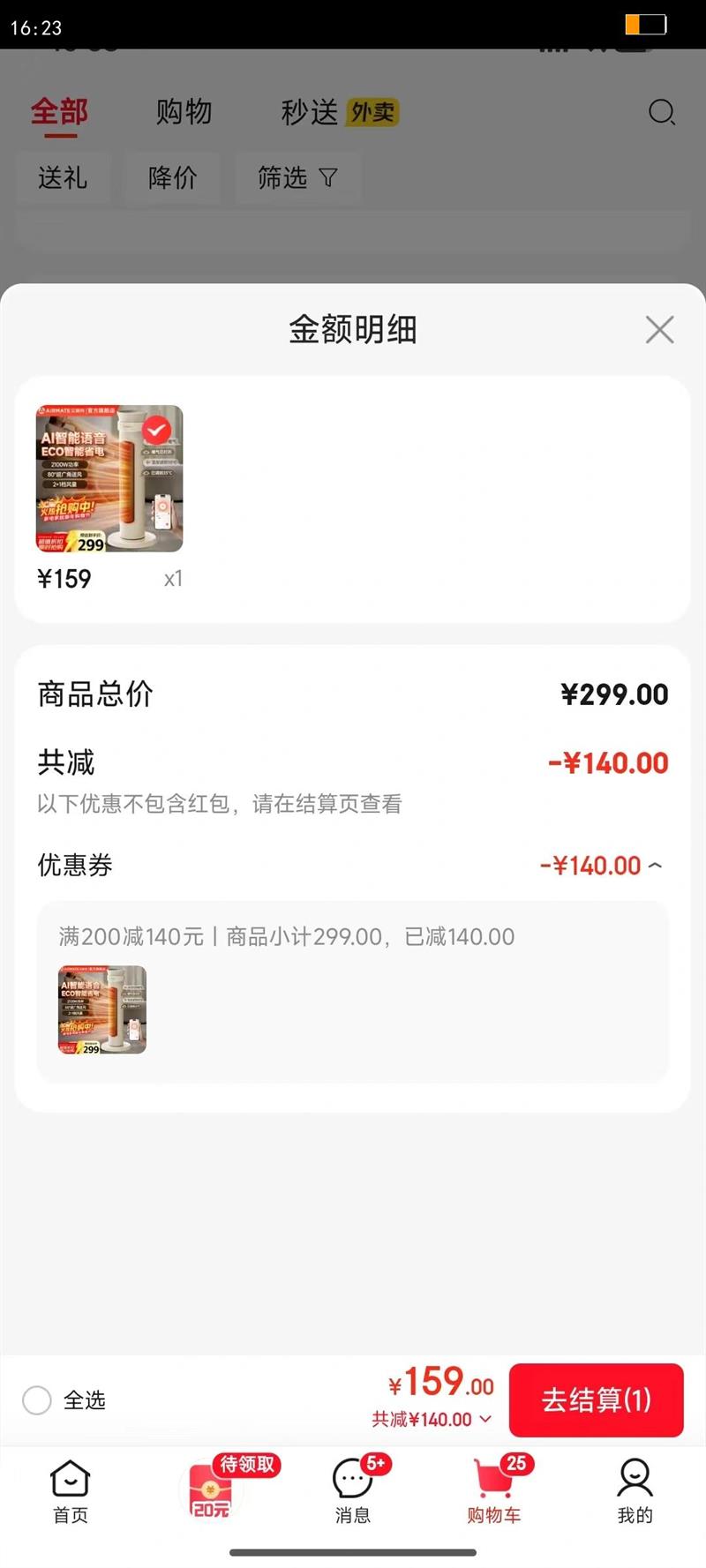Tap the 降价 price-drop button
706x1568 pixels.
[173, 177]
